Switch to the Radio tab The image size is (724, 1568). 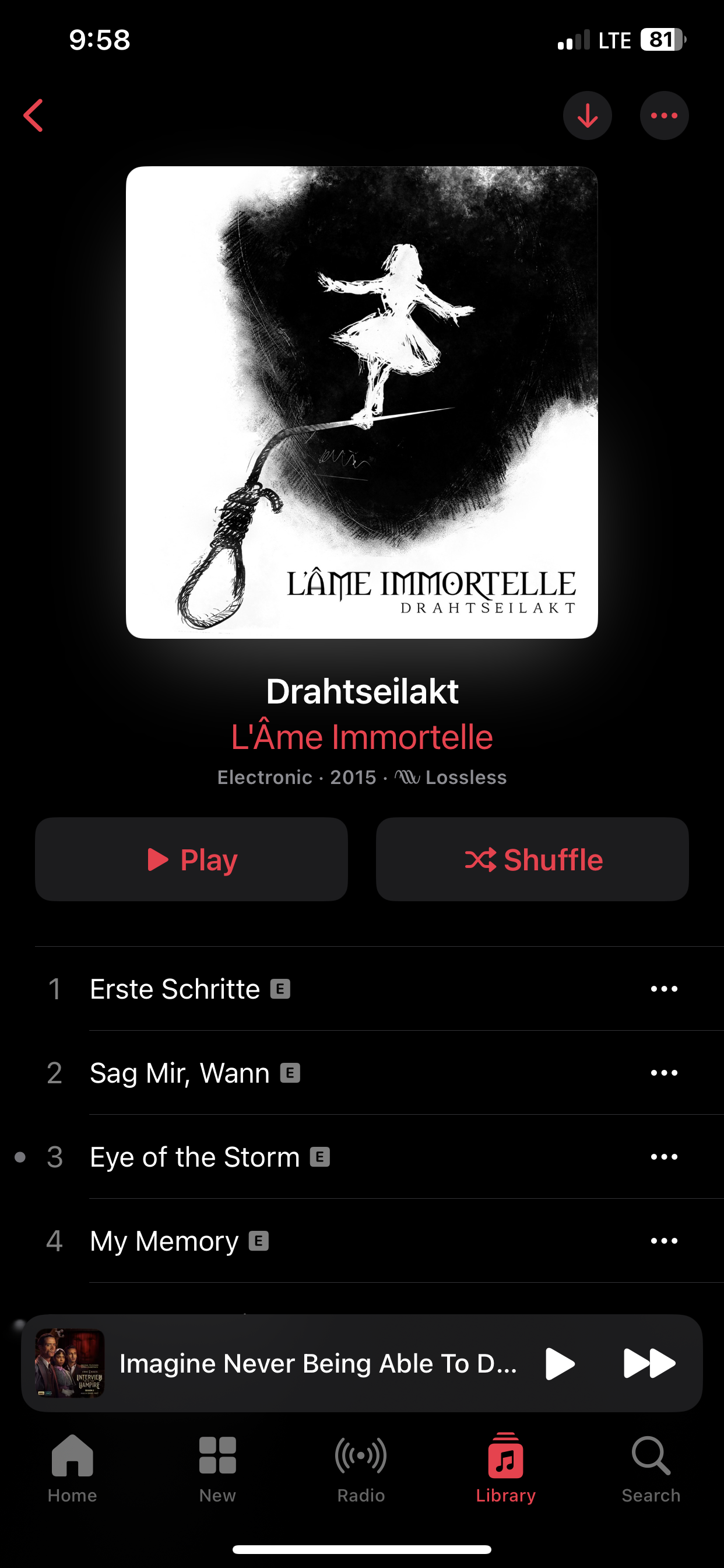tap(361, 1468)
